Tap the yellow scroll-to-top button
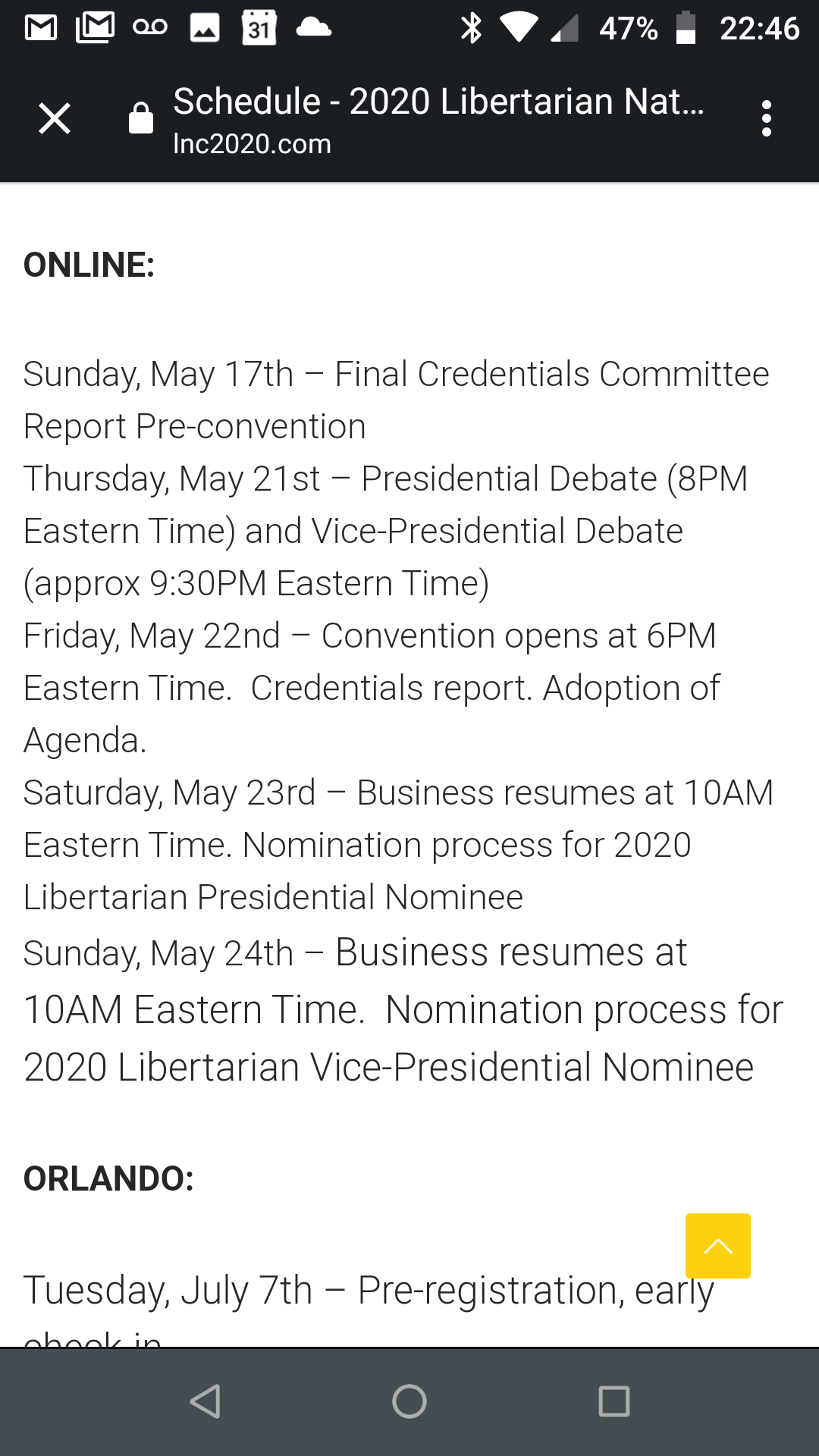Screen dimensions: 819x1456 pos(717,1246)
